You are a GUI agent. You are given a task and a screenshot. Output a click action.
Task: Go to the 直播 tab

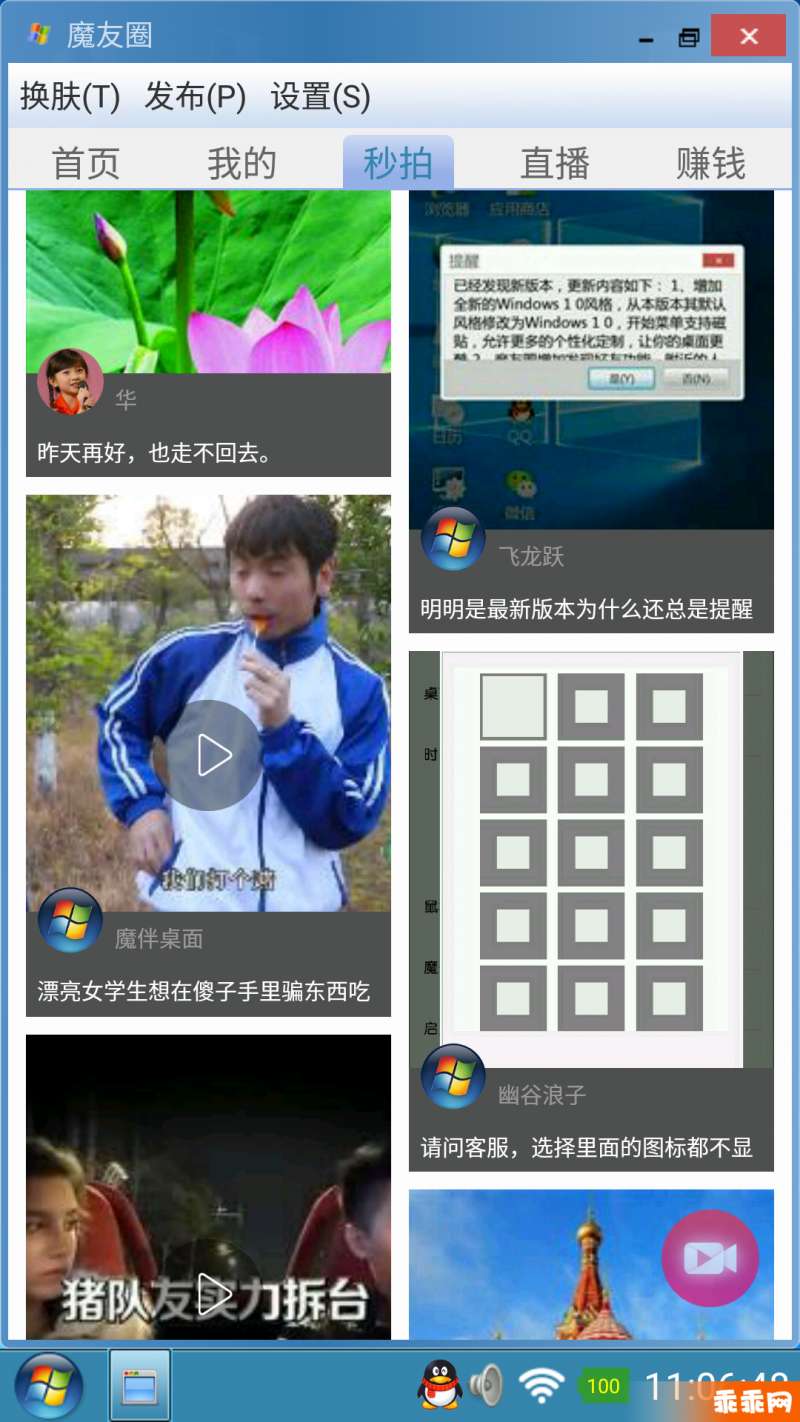pyautogui.click(x=555, y=163)
